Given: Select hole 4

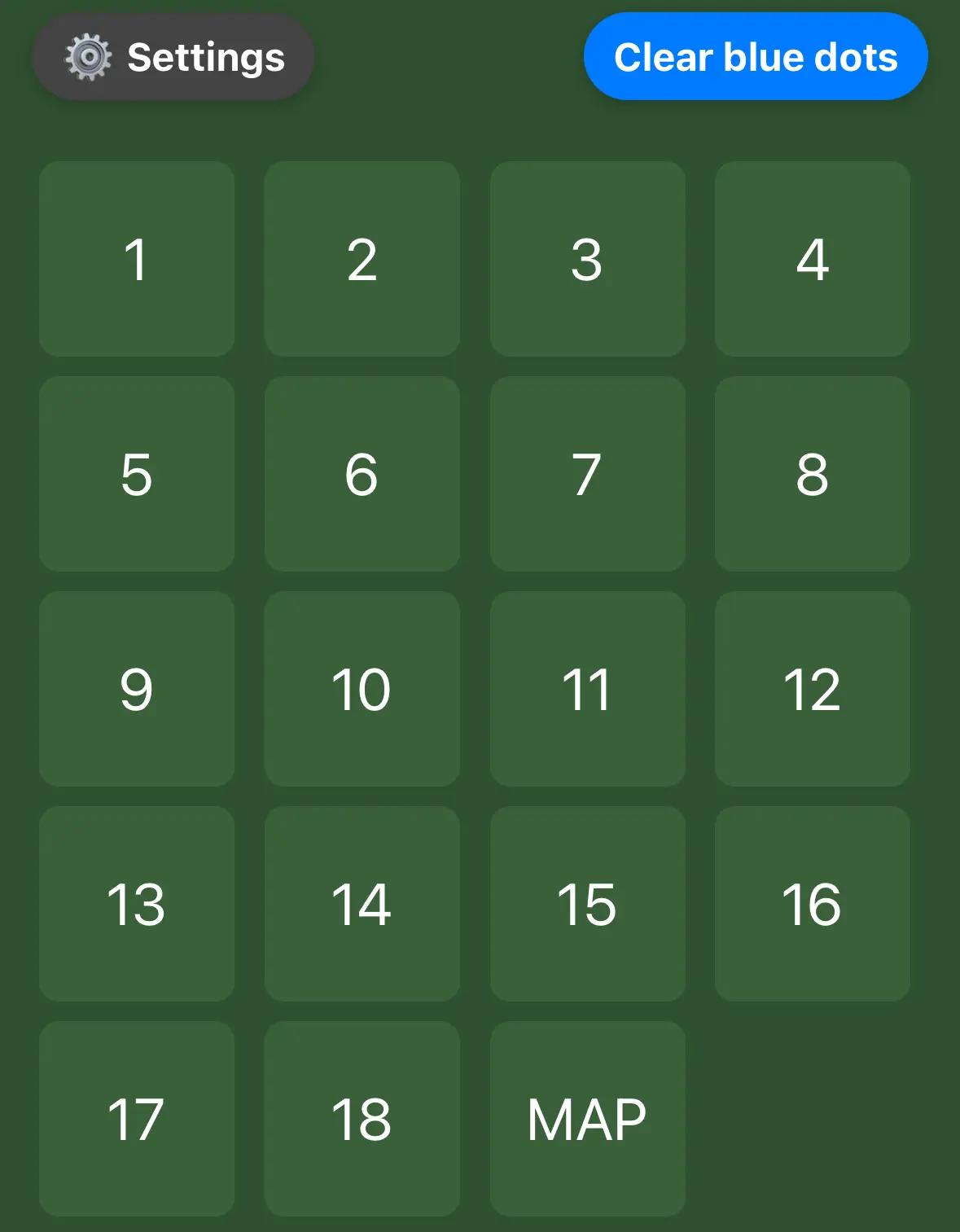Looking at the screenshot, I should (x=813, y=259).
